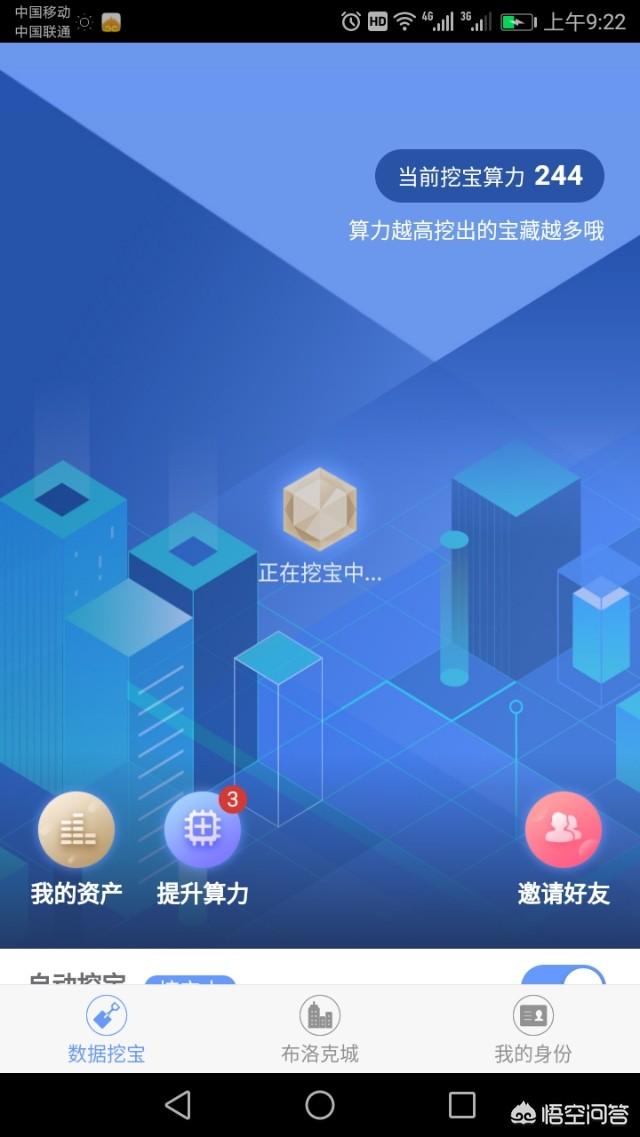Switch to the 数据挖宝 tab
This screenshot has width=640, height=1137.
tap(106, 1030)
